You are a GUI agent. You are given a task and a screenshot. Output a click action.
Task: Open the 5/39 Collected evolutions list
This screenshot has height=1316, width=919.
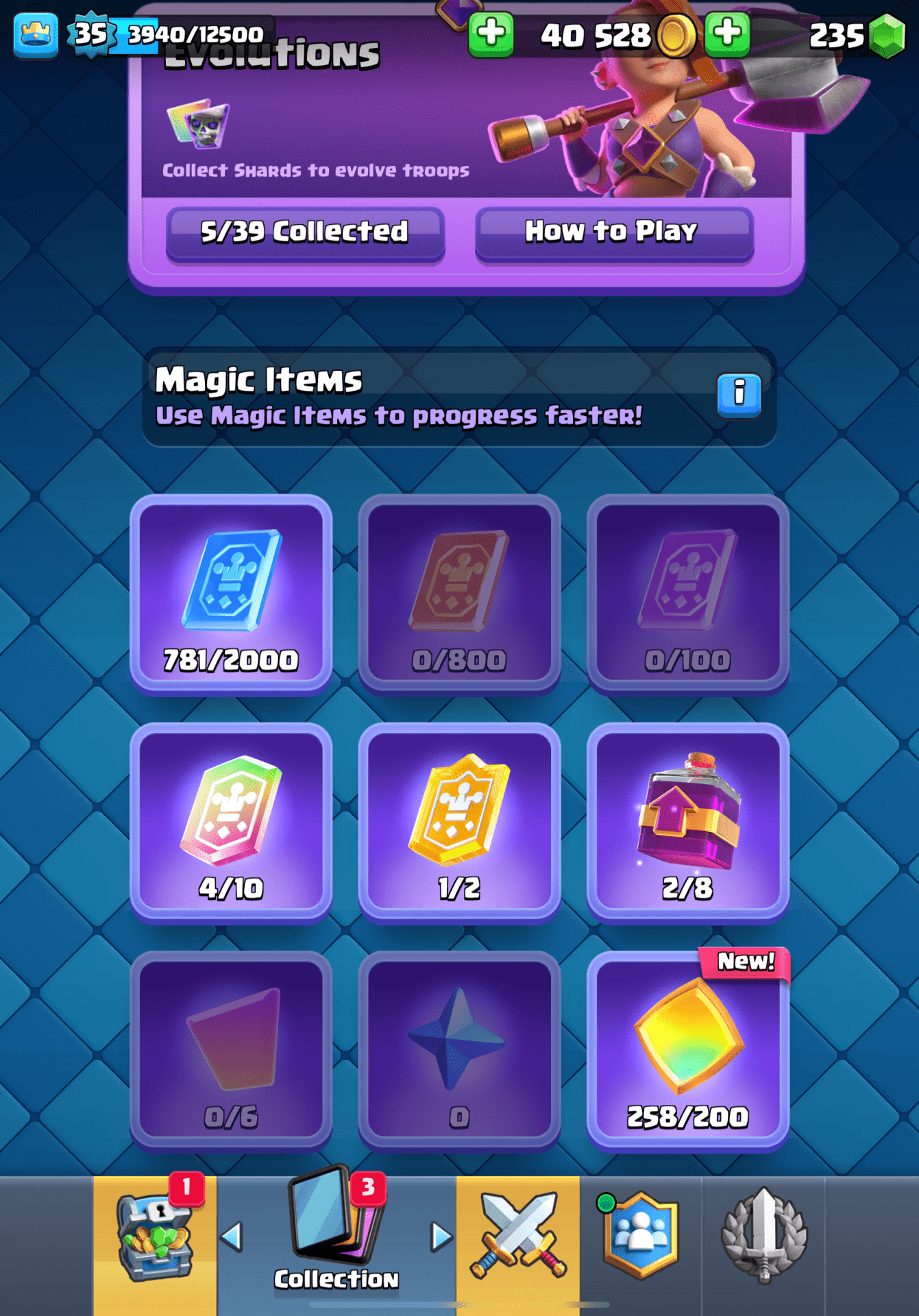305,233
